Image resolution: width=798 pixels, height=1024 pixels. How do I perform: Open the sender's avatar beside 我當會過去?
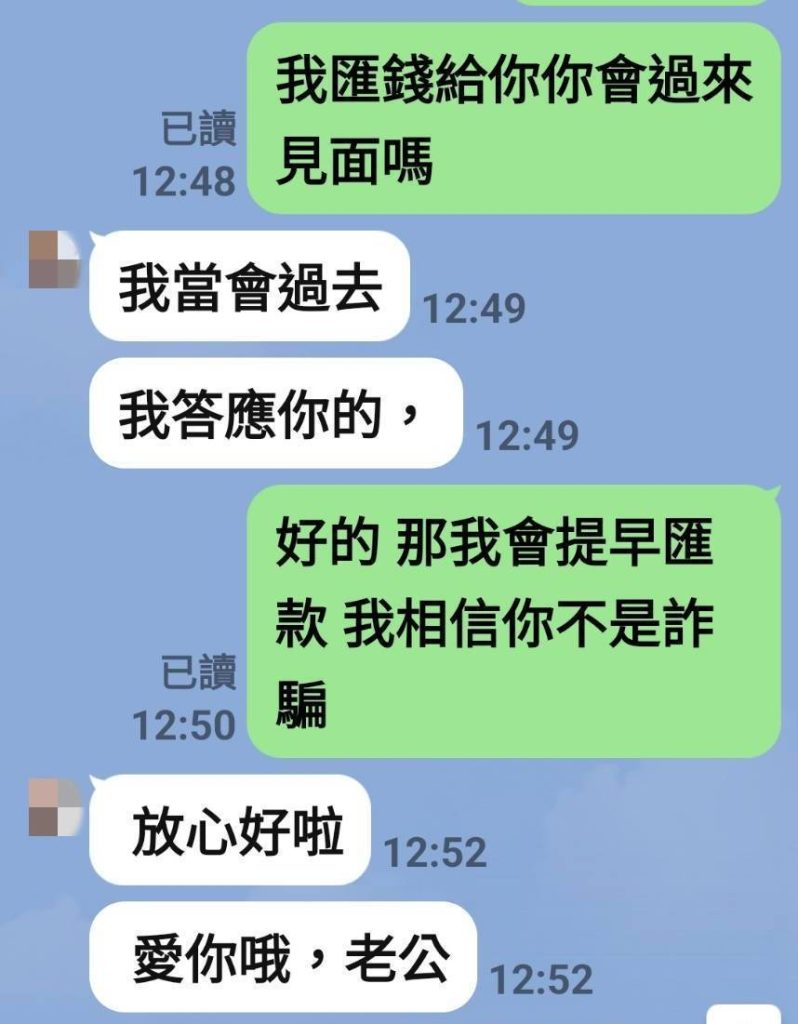pos(53,260)
